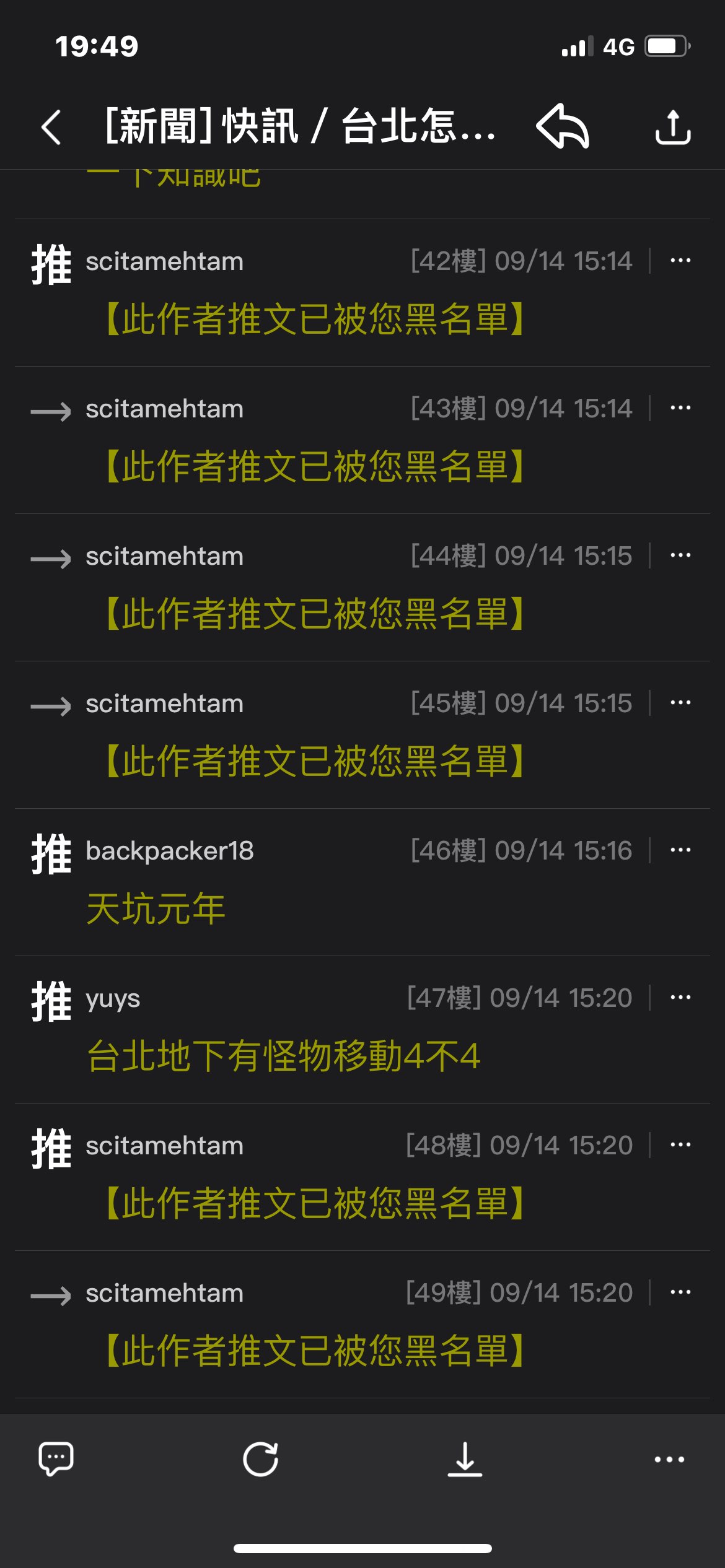This screenshot has height=1568, width=725.
Task: Open more options for comment 44樓
Action: (680, 555)
